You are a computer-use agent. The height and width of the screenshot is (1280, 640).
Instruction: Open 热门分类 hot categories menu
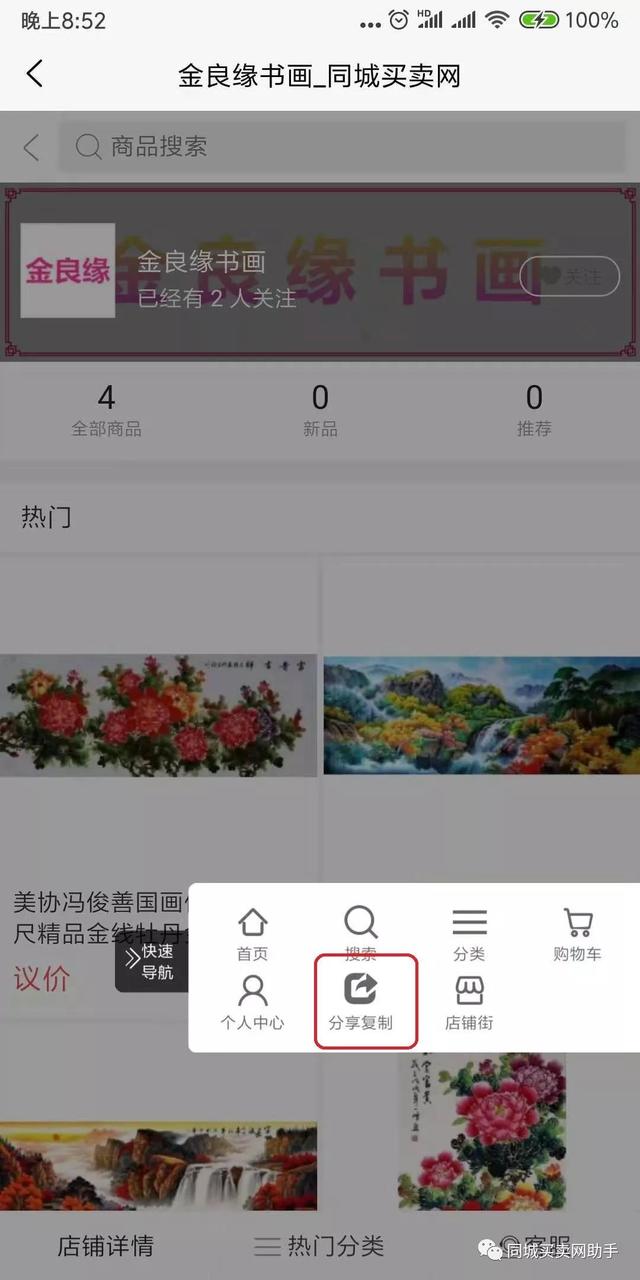pos(320,1246)
